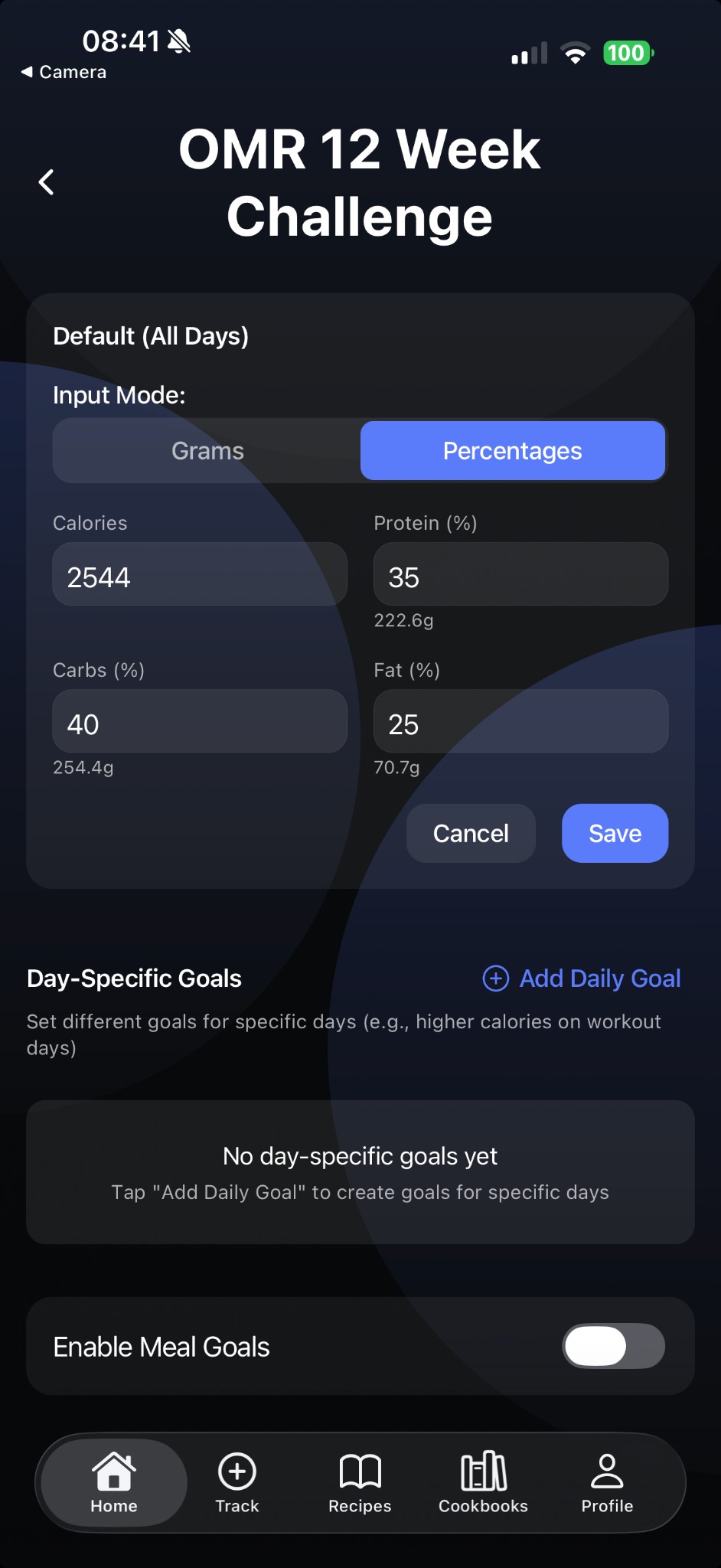
Task: Go back using the chevron arrow
Action: 46,182
